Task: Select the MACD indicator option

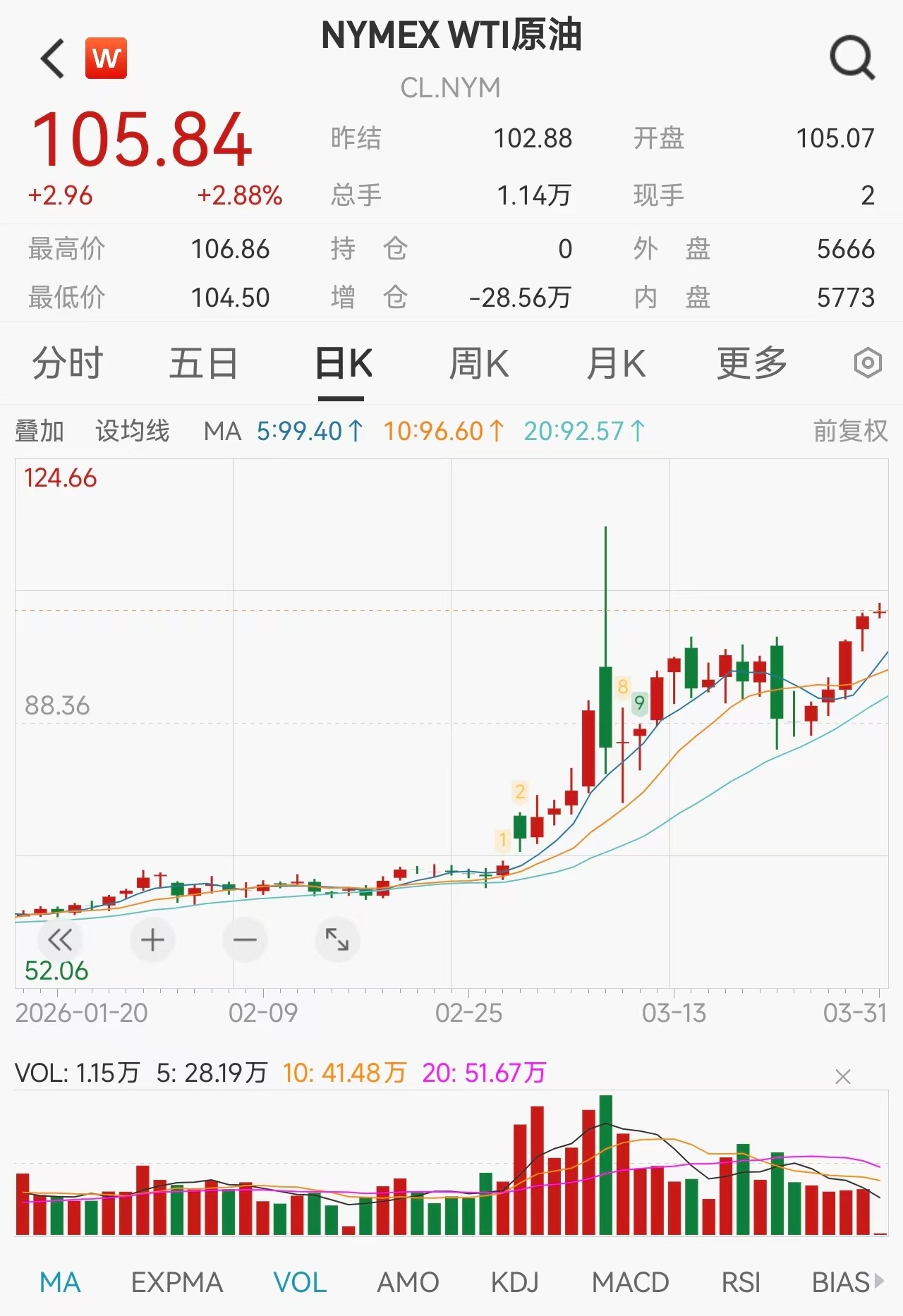Action: 631,1283
